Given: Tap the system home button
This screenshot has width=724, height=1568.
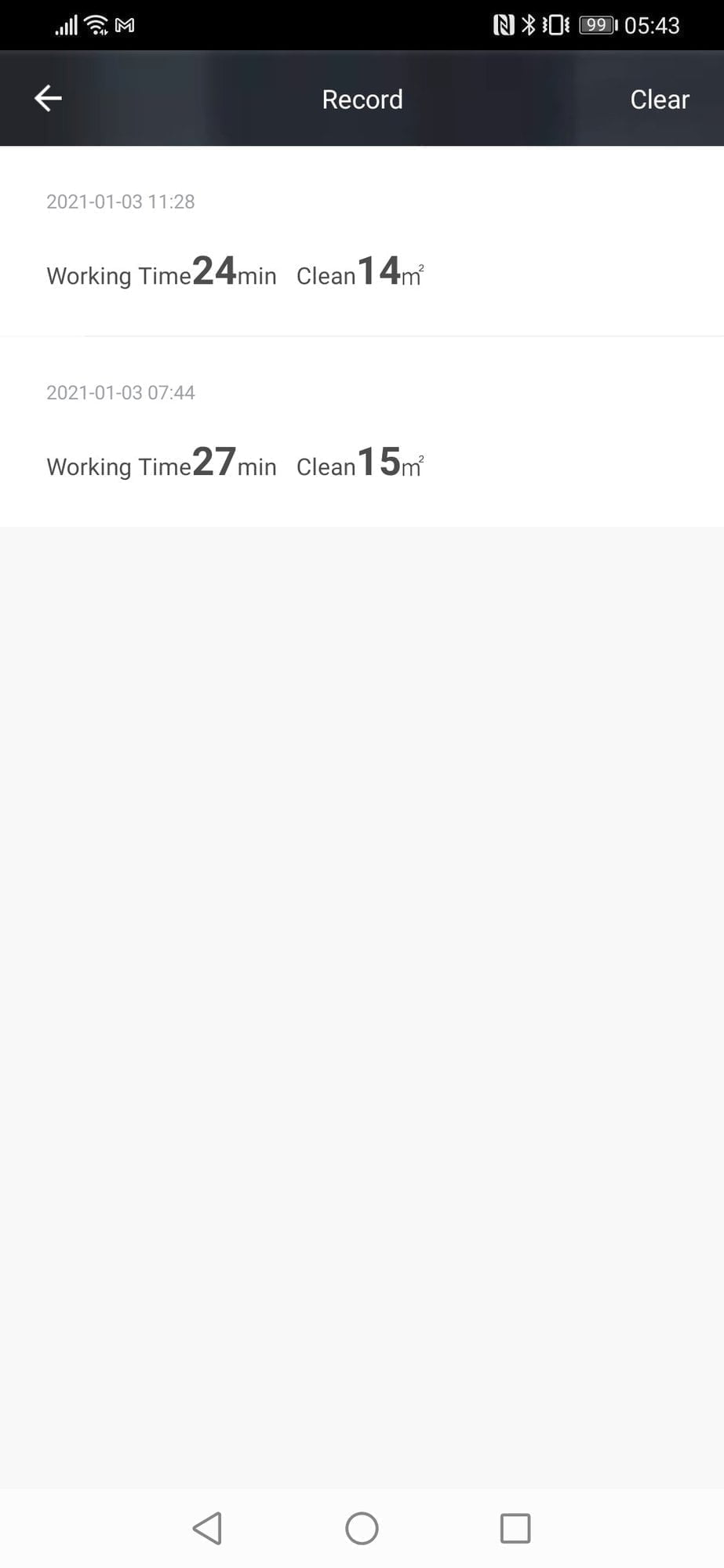Looking at the screenshot, I should pos(362,1528).
